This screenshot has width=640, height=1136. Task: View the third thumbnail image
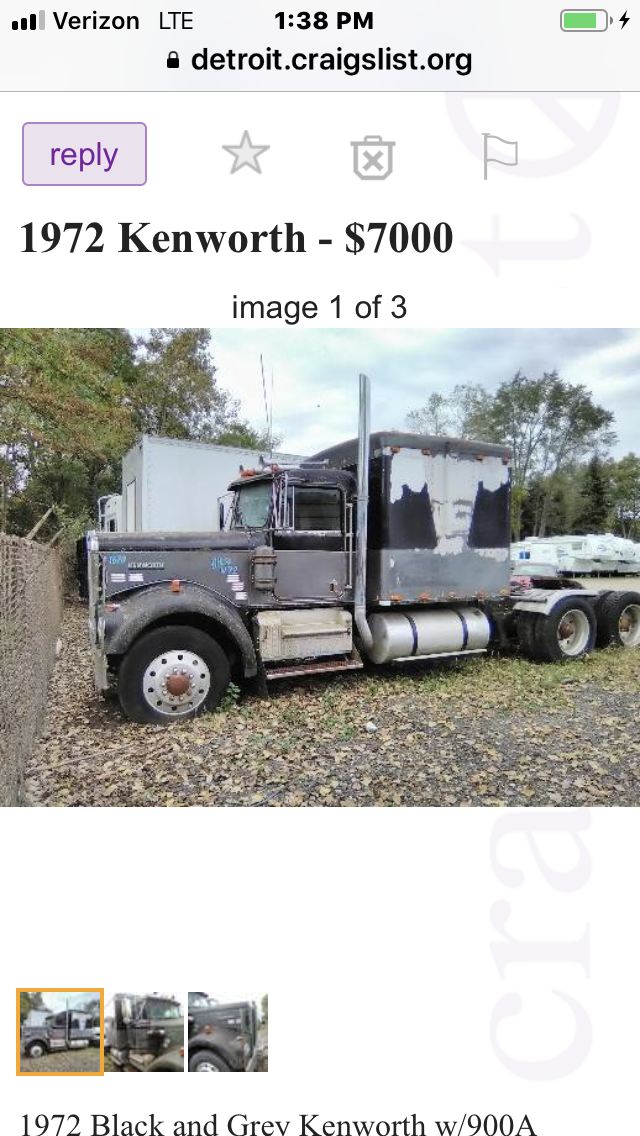227,1031
